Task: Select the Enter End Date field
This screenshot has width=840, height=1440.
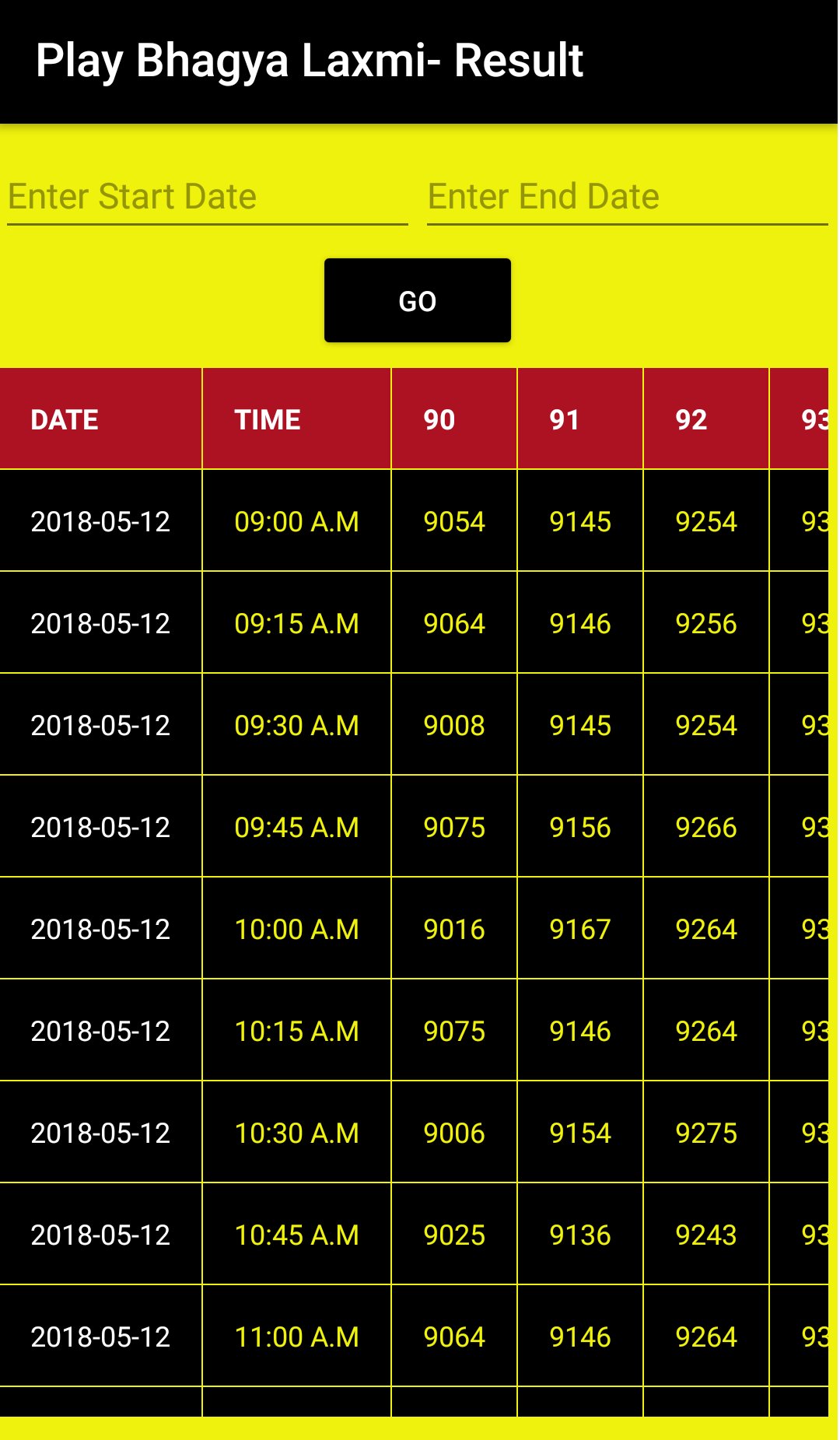Action: click(627, 197)
